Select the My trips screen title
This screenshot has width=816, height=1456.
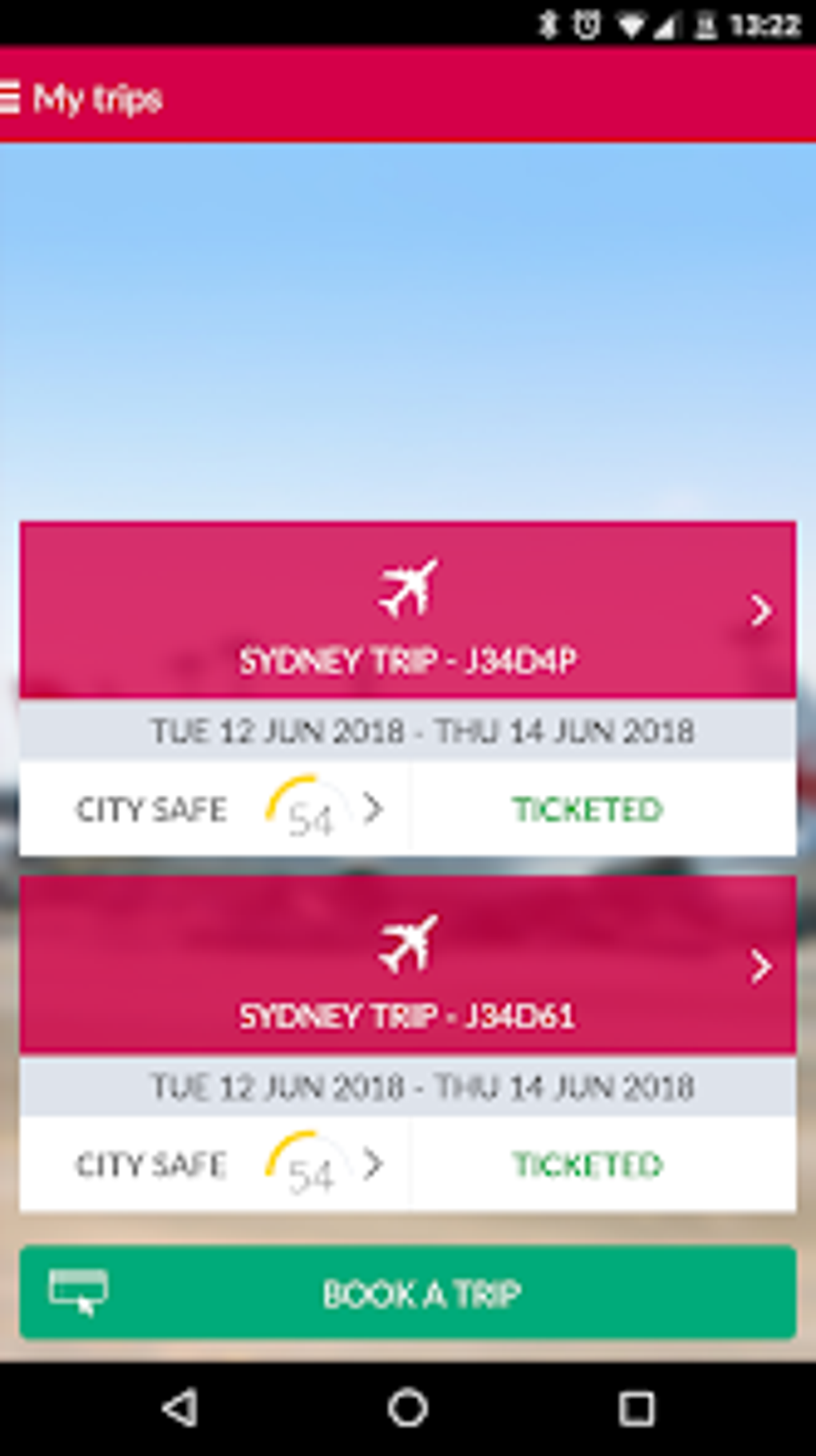tap(96, 98)
